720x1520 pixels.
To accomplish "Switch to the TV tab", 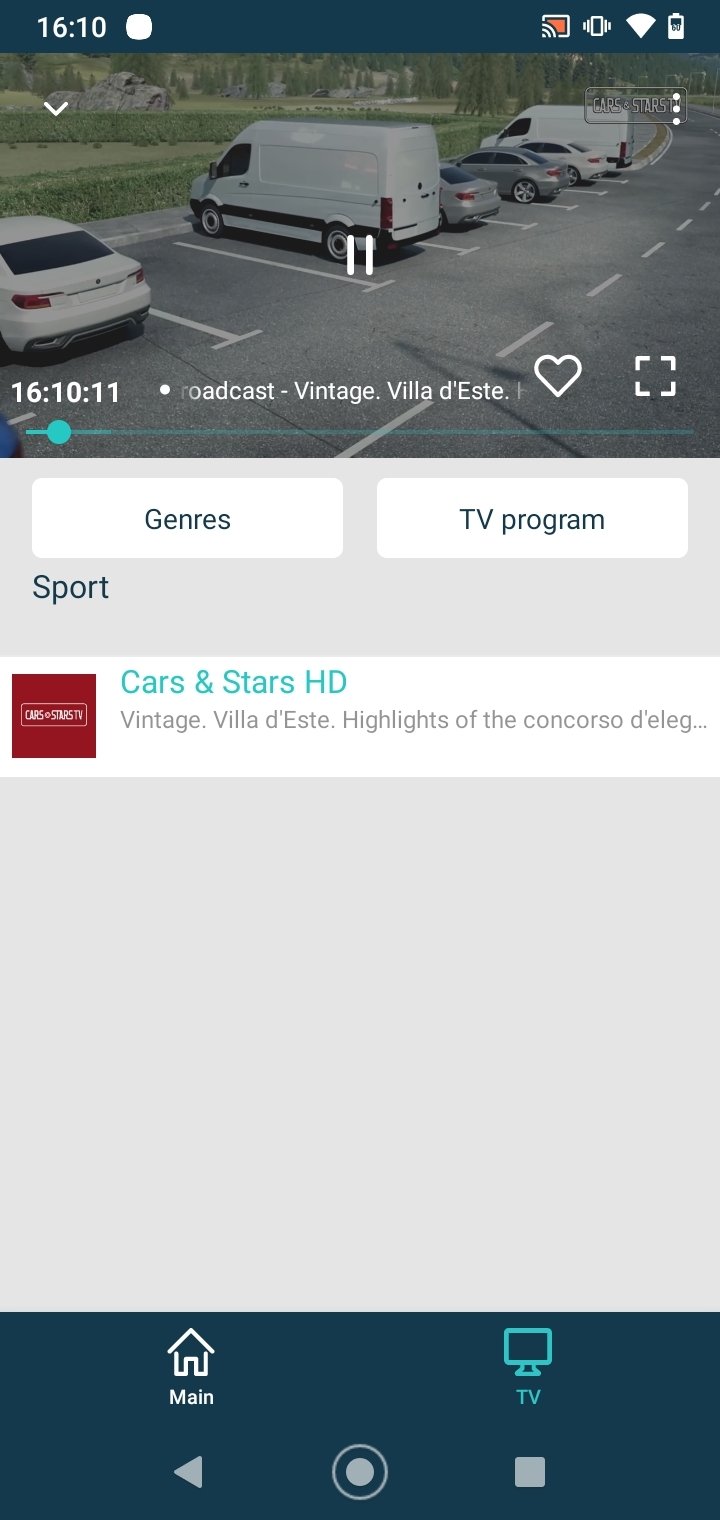I will click(528, 1363).
